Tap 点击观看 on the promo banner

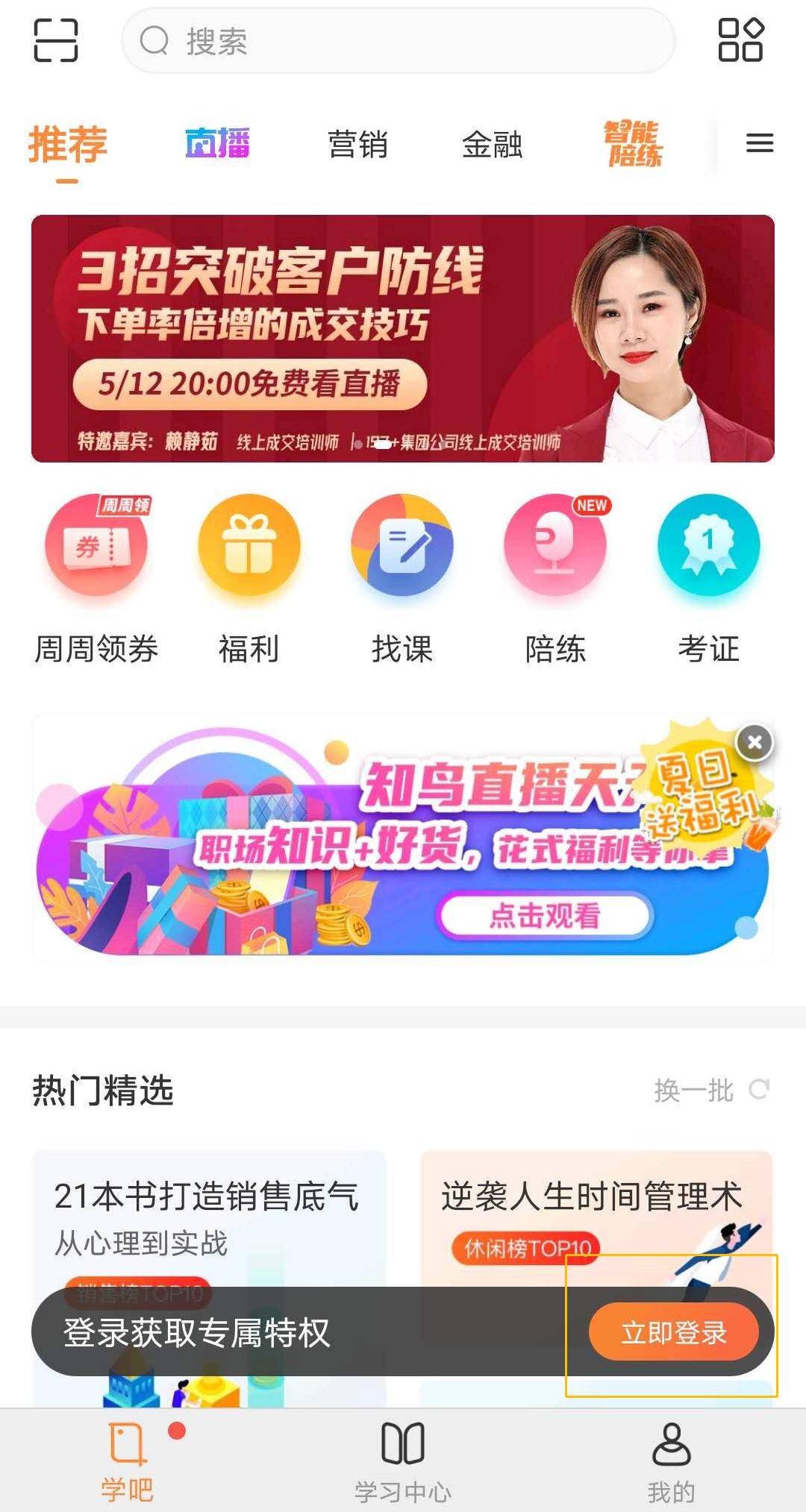coord(546,915)
